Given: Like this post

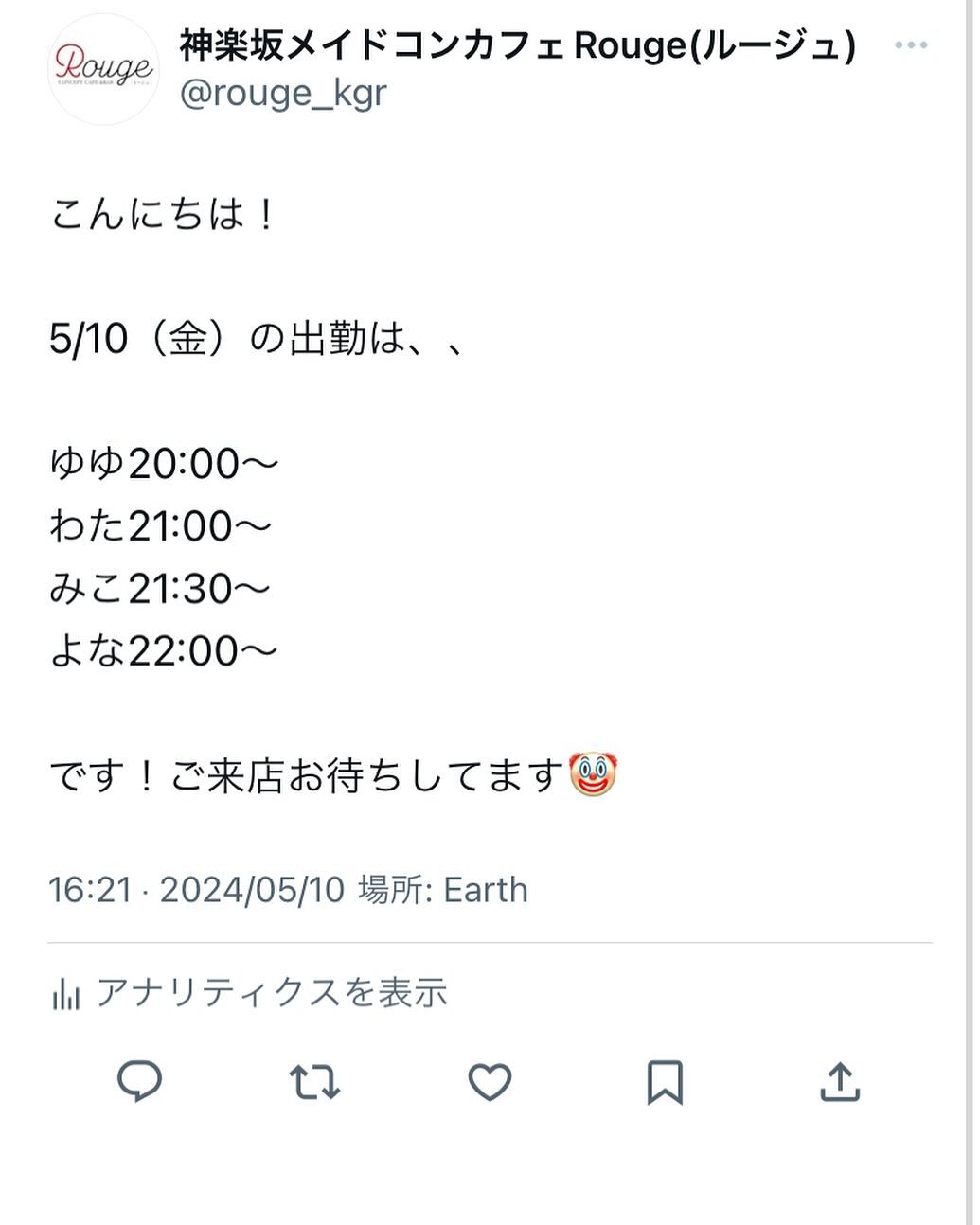Looking at the screenshot, I should coord(490,1081).
